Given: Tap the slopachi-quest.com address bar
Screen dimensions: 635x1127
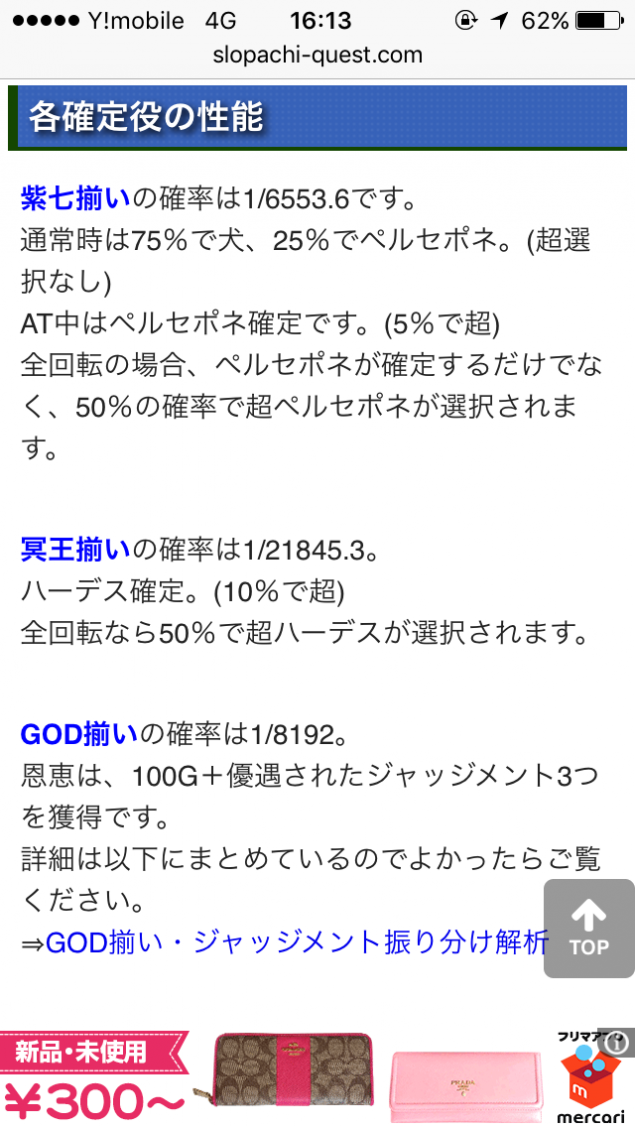Looking at the screenshot, I should pyautogui.click(x=317, y=54).
